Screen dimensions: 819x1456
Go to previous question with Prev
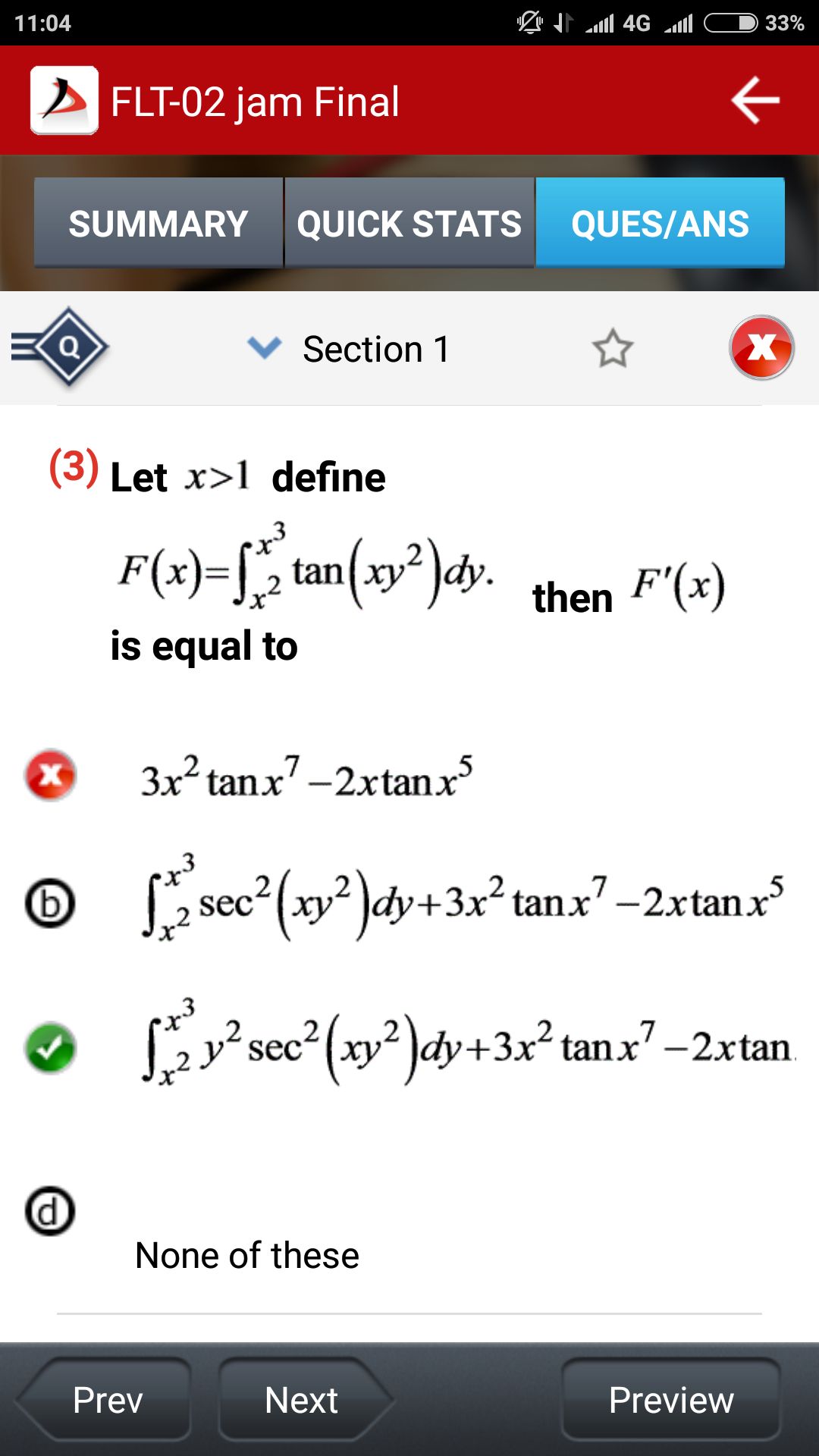click(x=107, y=1399)
